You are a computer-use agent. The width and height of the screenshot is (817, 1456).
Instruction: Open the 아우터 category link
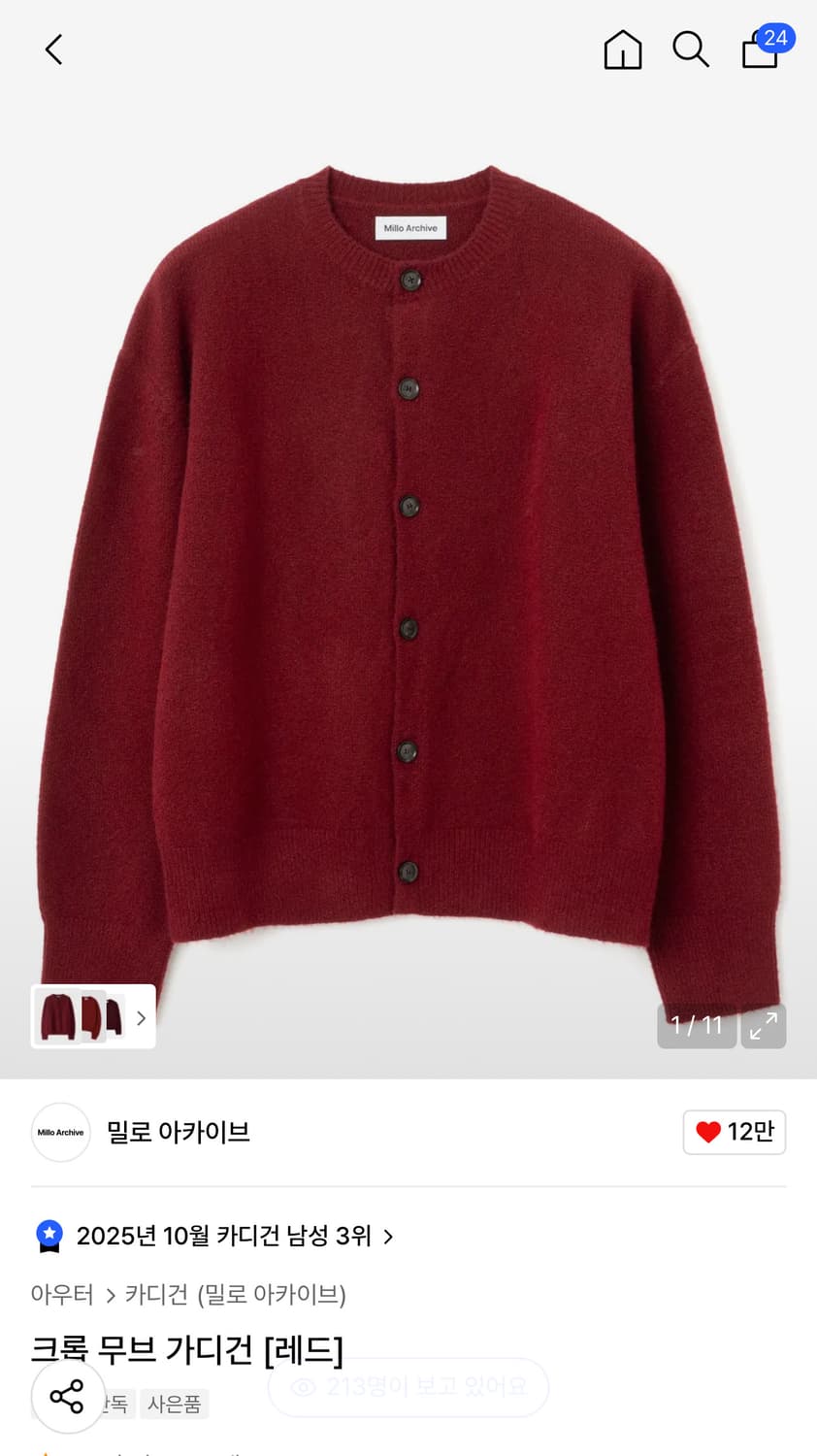point(60,1295)
